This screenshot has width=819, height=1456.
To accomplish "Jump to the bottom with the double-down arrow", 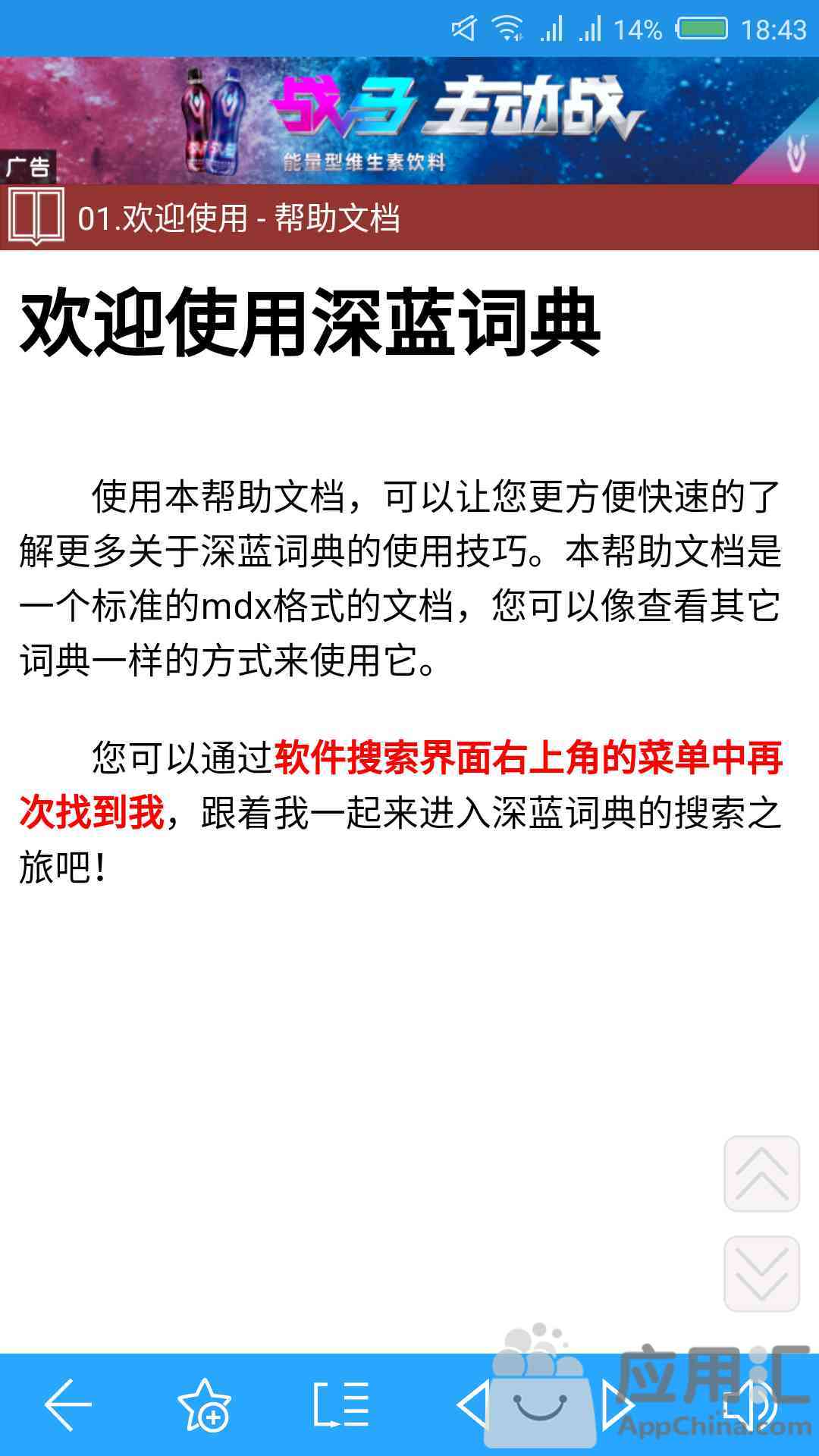I will pyautogui.click(x=762, y=1273).
